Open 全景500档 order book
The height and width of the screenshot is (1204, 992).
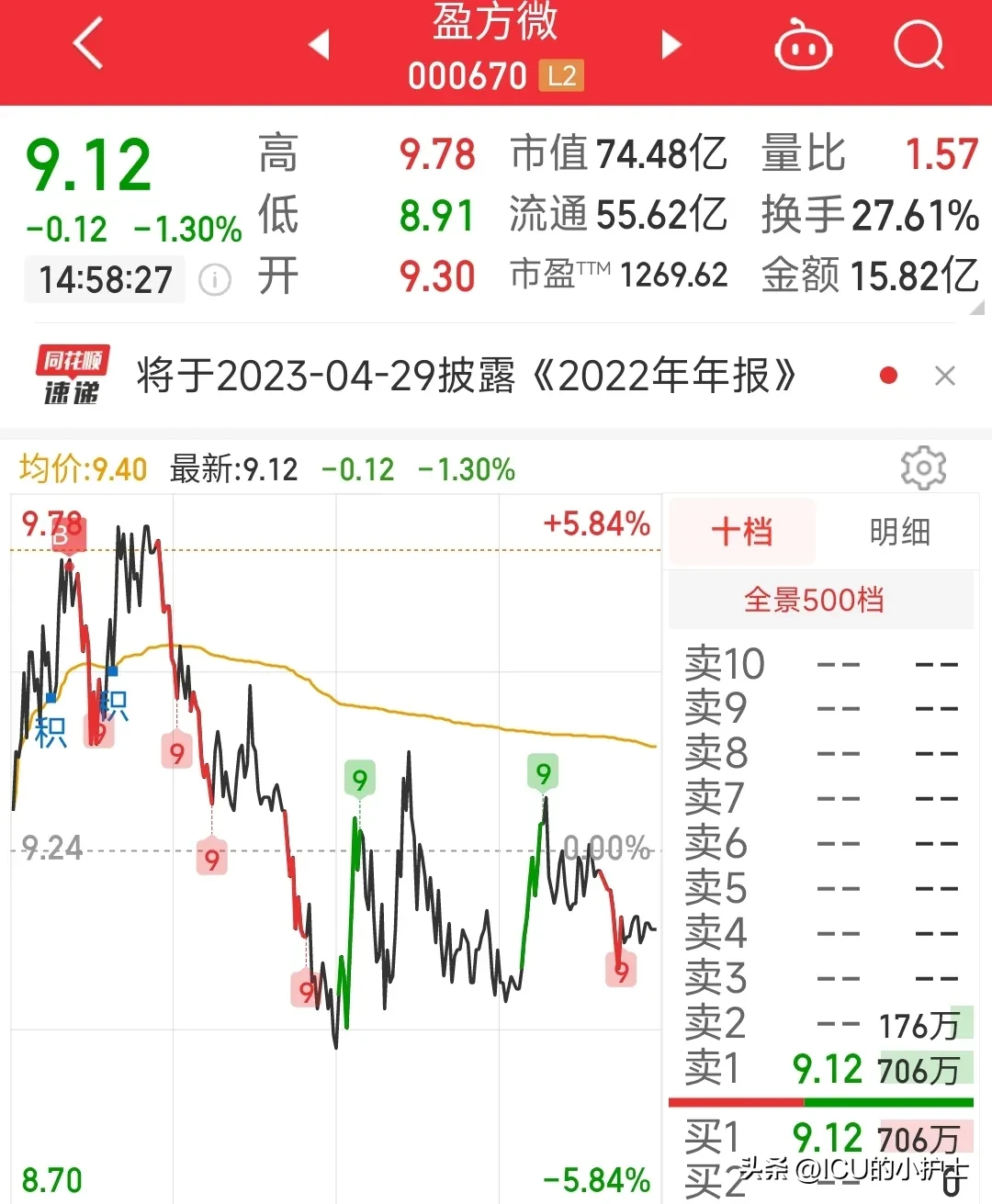click(814, 600)
